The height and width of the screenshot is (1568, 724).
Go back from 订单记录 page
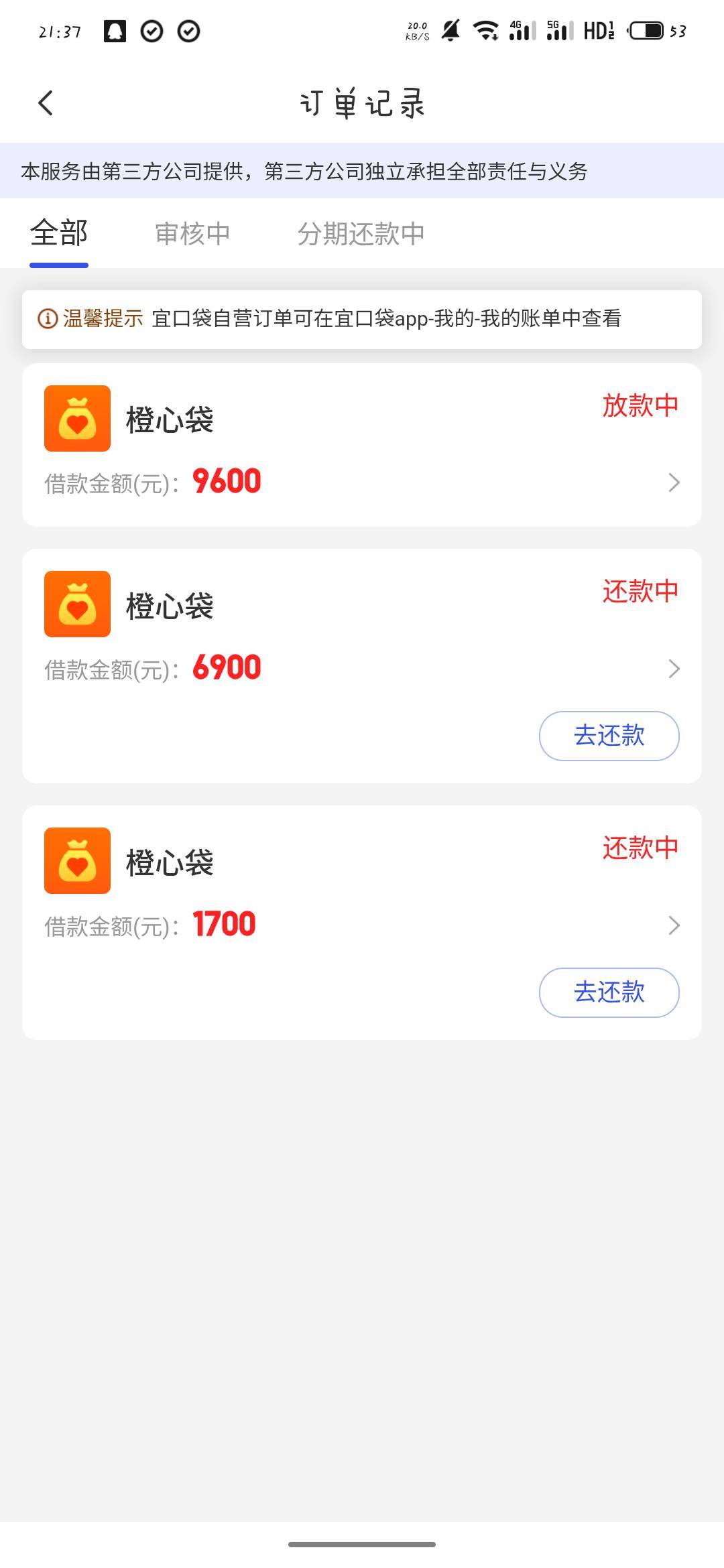46,103
